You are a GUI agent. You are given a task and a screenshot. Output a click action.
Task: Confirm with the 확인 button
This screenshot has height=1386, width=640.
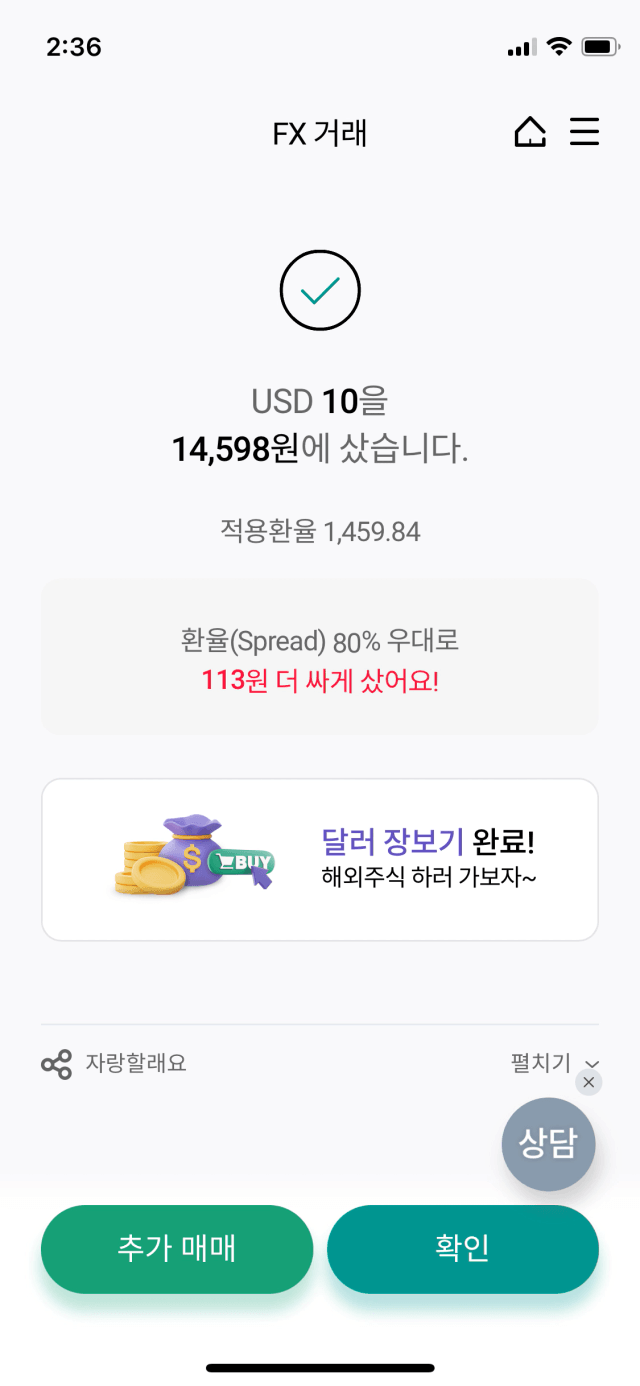[463, 1249]
